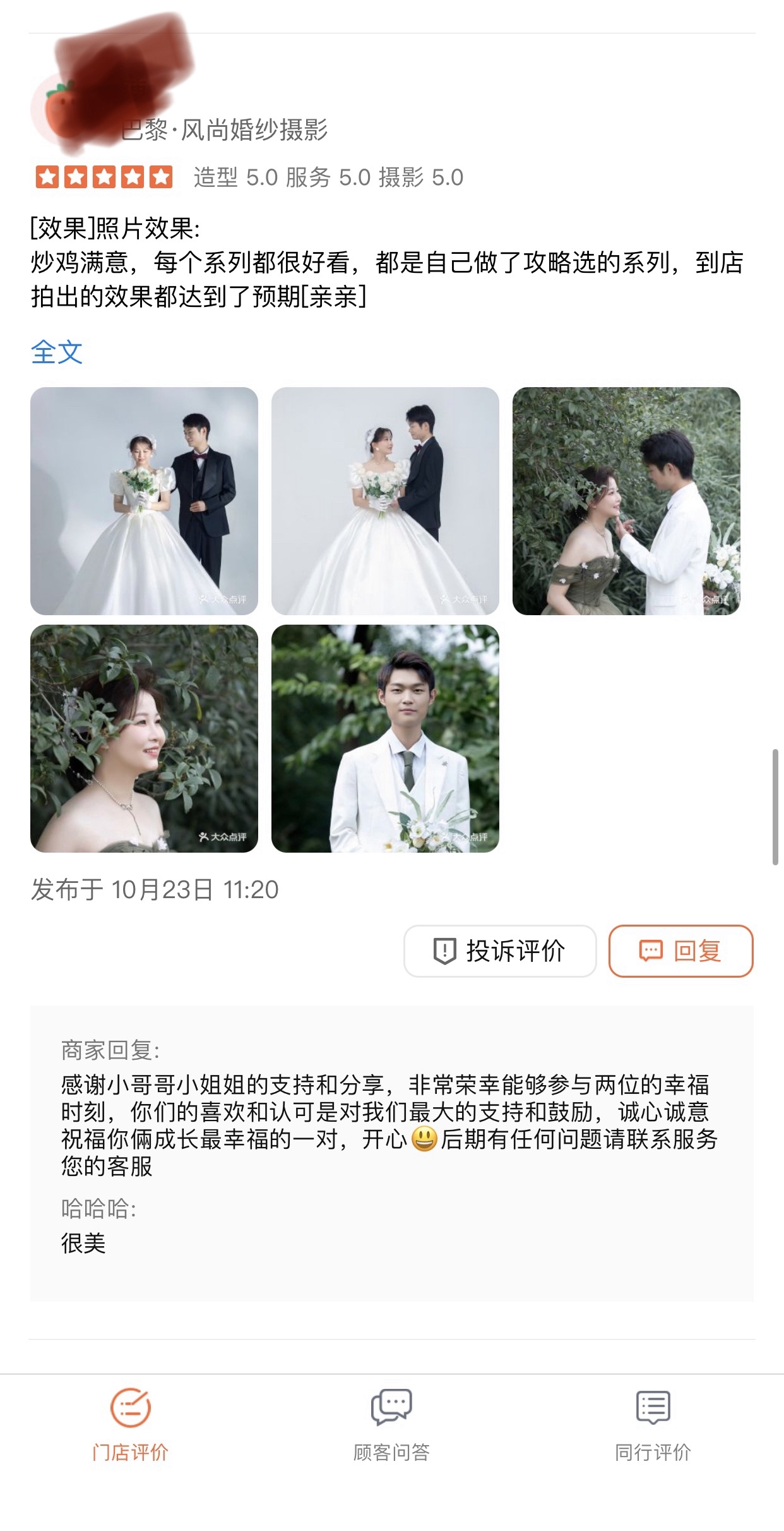Tap 投诉评价 to report this review
This screenshot has width=784, height=1531.
pos(500,951)
